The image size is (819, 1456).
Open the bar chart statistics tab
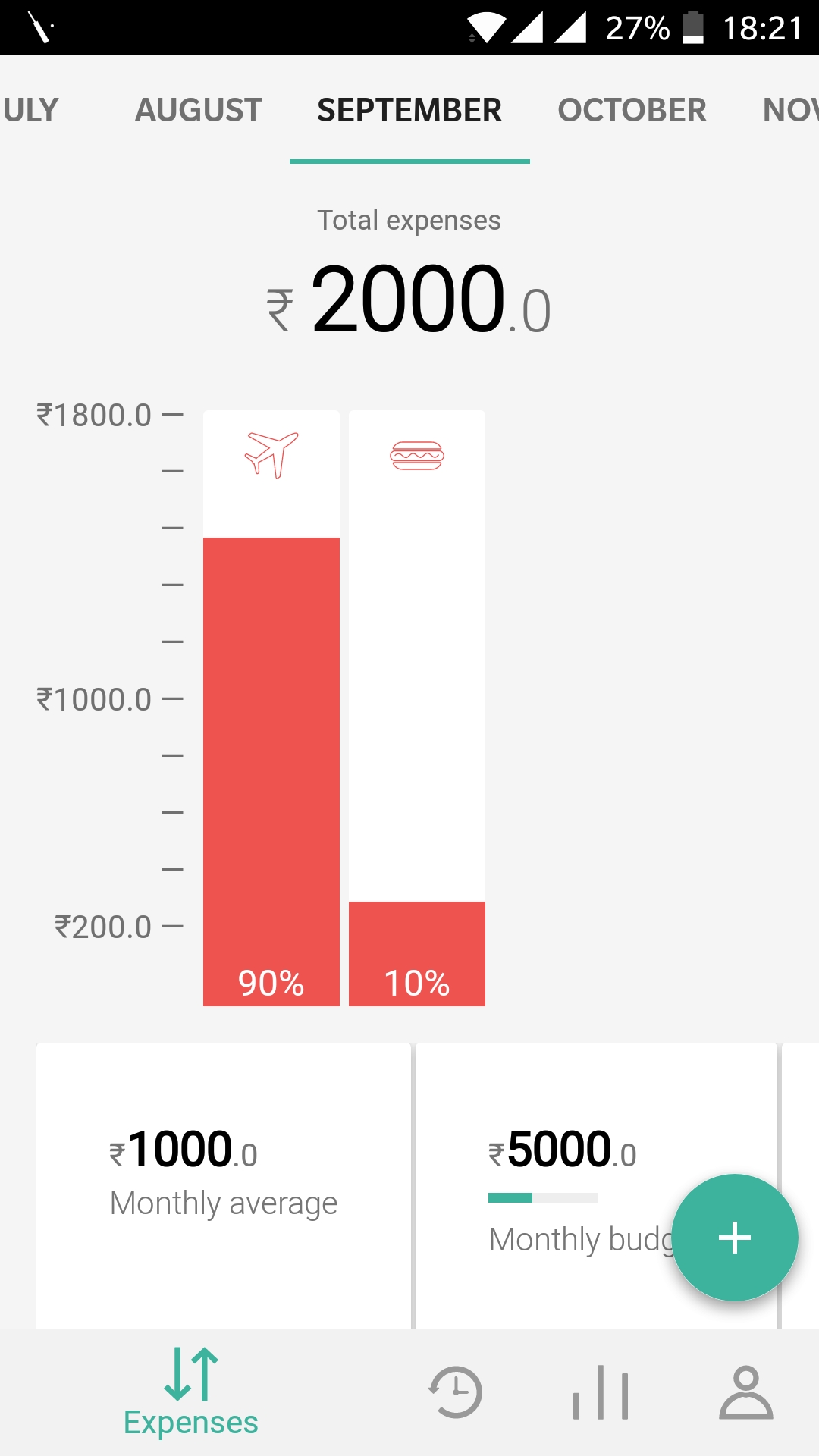(601, 1392)
